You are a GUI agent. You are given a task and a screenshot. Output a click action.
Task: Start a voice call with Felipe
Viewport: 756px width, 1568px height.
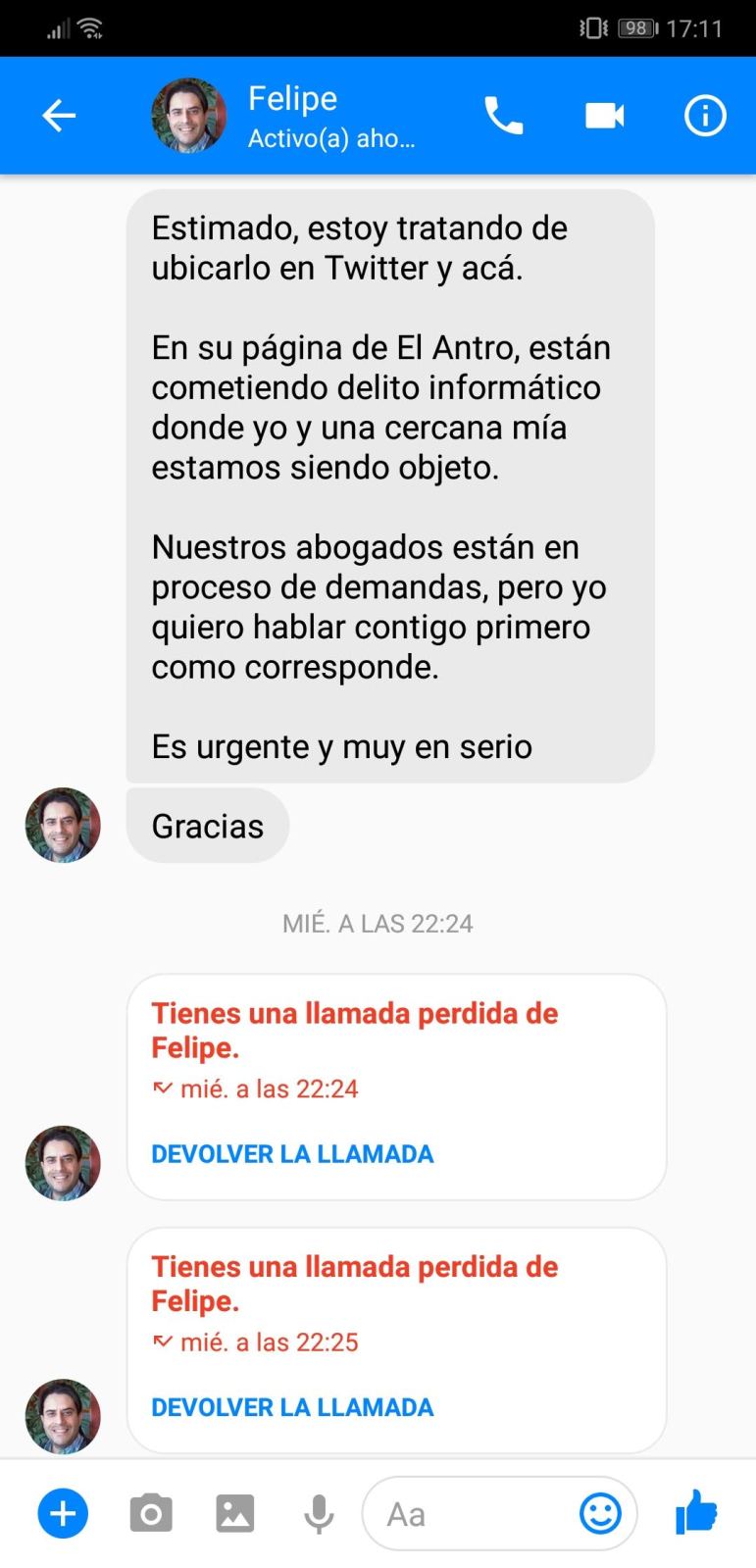[x=504, y=116]
